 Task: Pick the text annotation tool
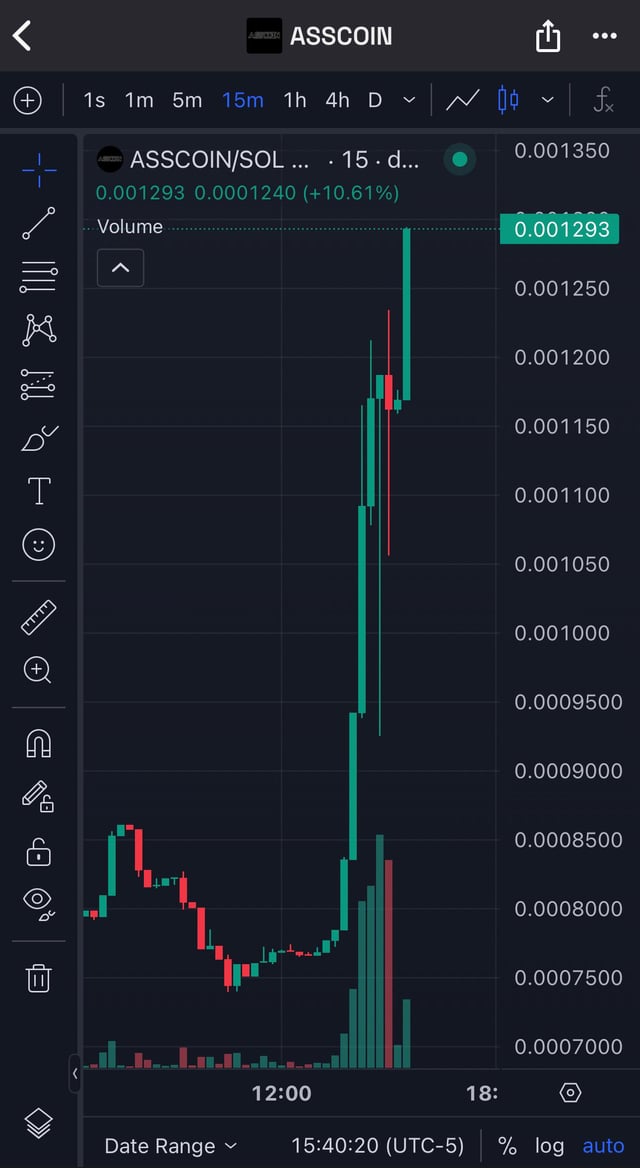[x=38, y=491]
